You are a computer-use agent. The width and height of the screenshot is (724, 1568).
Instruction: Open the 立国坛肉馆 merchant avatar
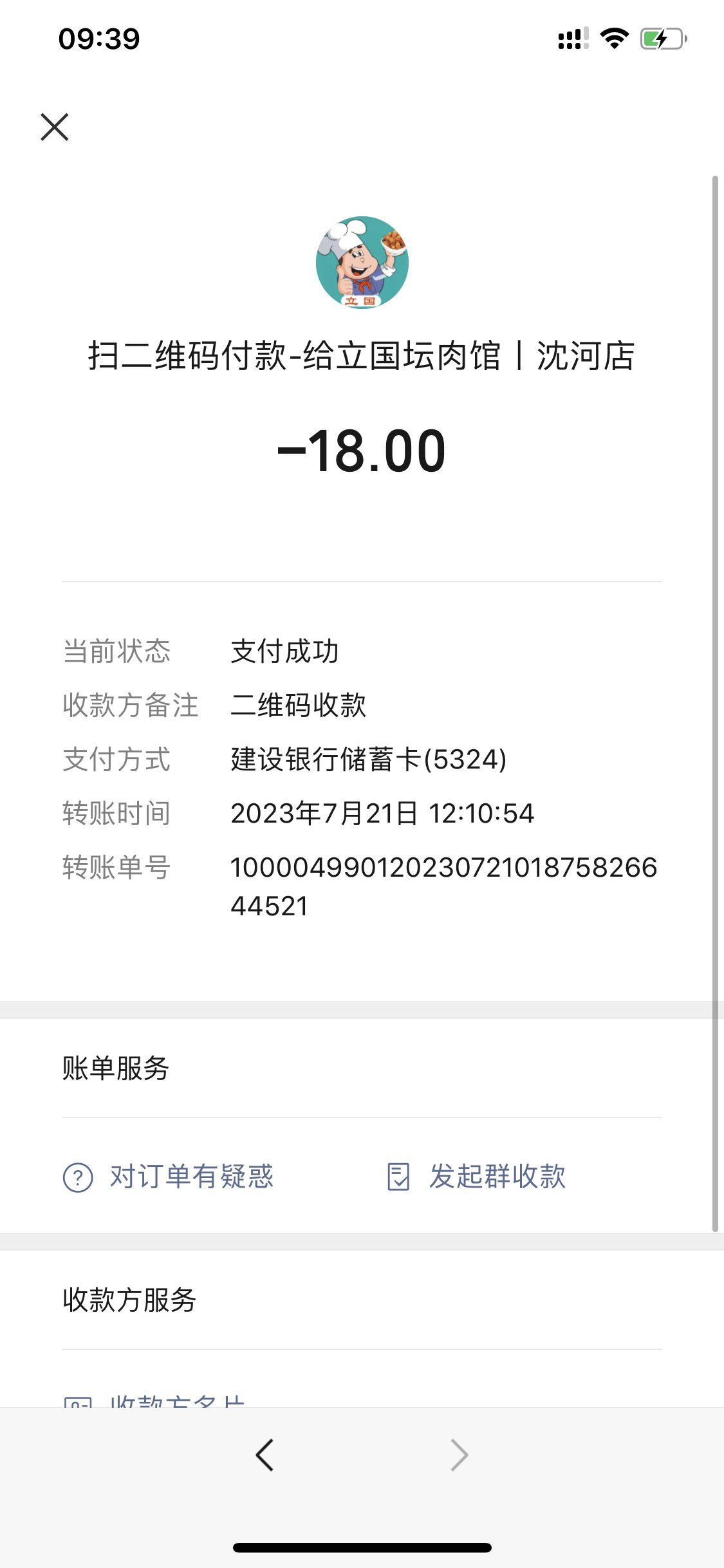[362, 263]
